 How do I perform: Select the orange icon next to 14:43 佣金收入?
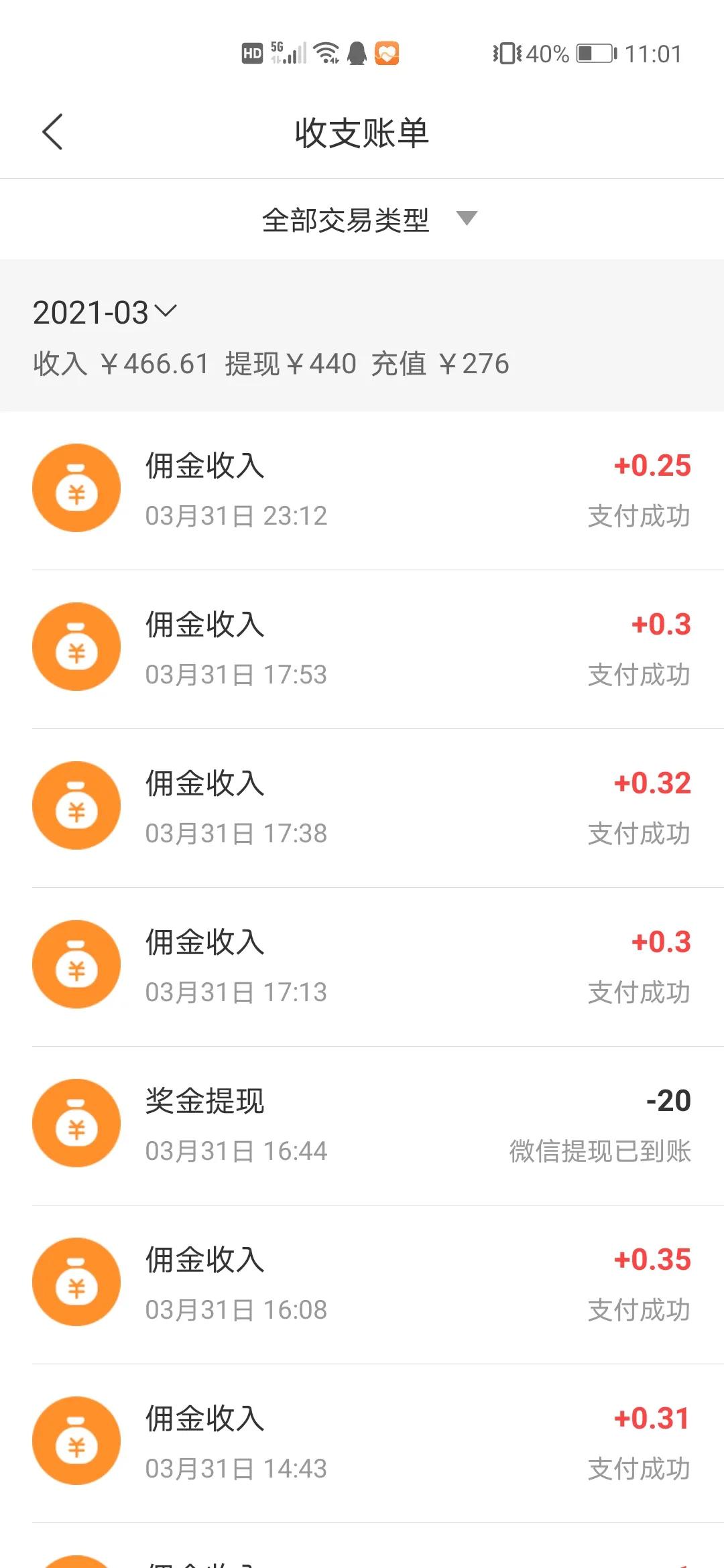[x=76, y=1441]
